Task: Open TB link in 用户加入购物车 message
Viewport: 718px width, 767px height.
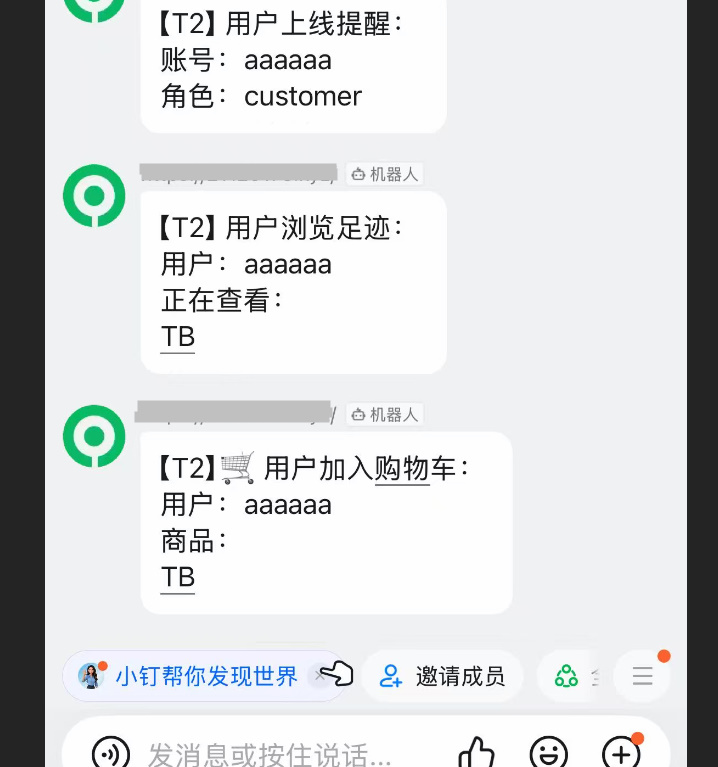Action: (x=178, y=577)
